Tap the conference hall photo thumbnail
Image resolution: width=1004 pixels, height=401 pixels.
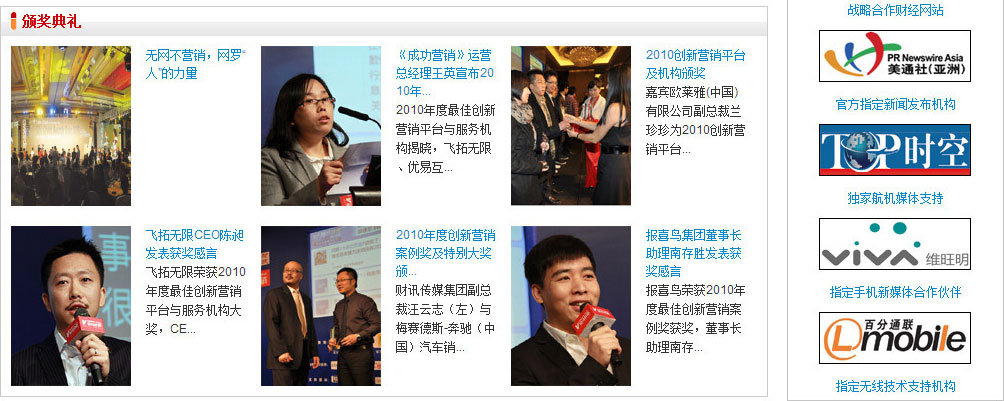pyautogui.click(x=71, y=126)
